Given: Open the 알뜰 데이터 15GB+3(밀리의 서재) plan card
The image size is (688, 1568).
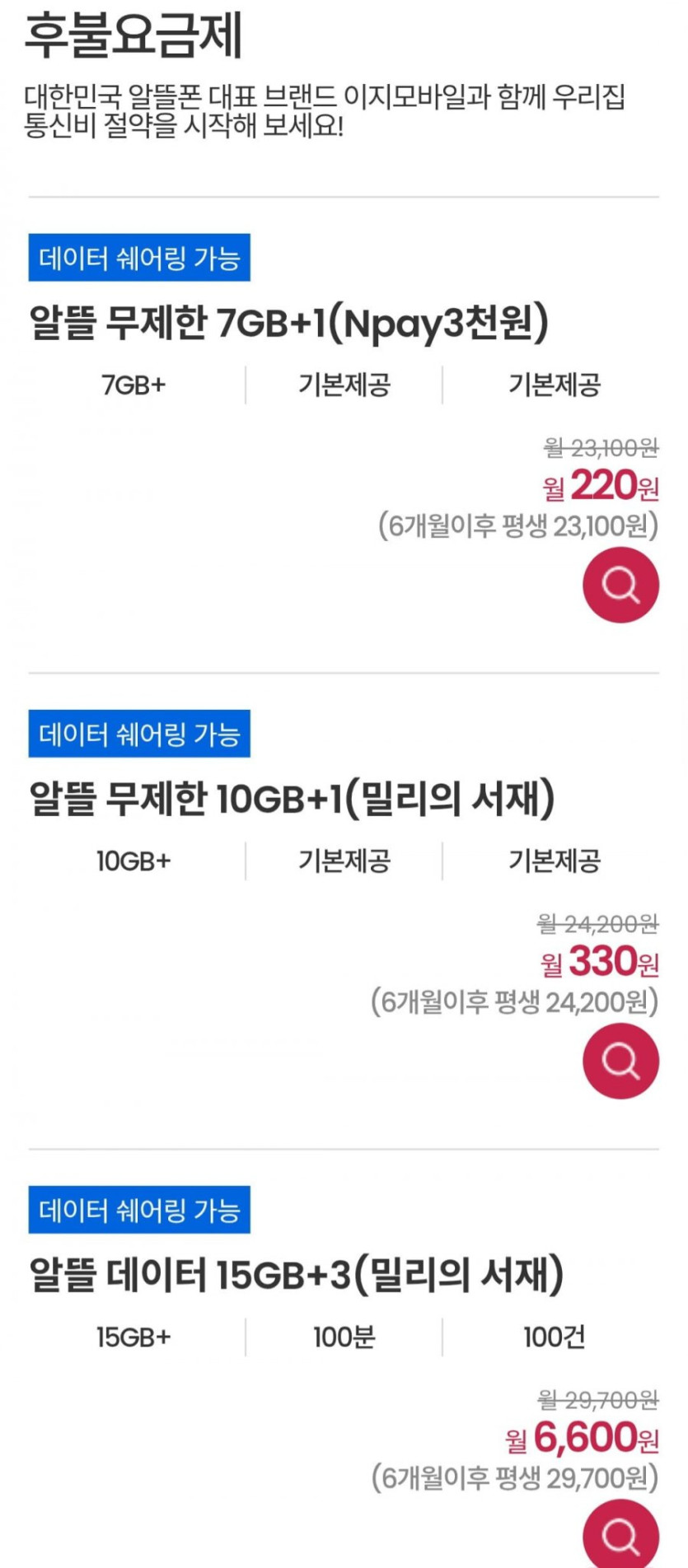Looking at the screenshot, I should pos(296,1274).
